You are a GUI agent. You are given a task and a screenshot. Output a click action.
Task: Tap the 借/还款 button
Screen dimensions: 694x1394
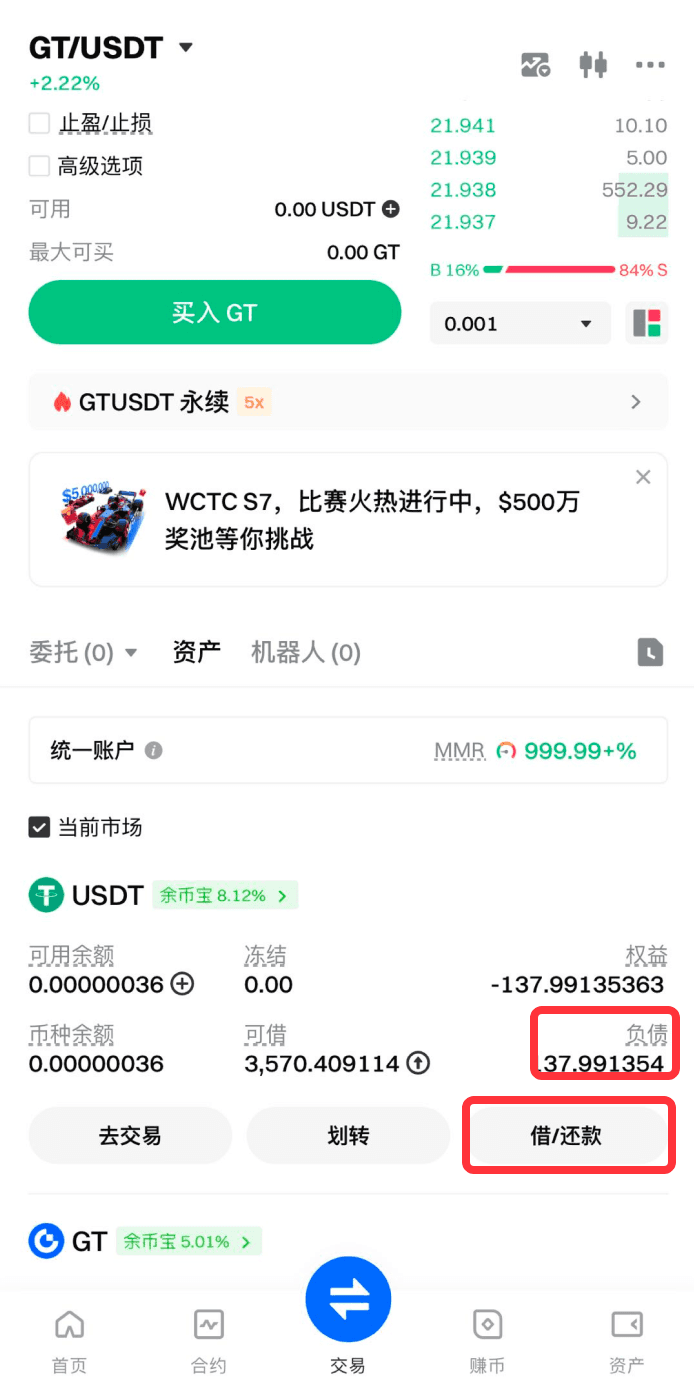[567, 1135]
